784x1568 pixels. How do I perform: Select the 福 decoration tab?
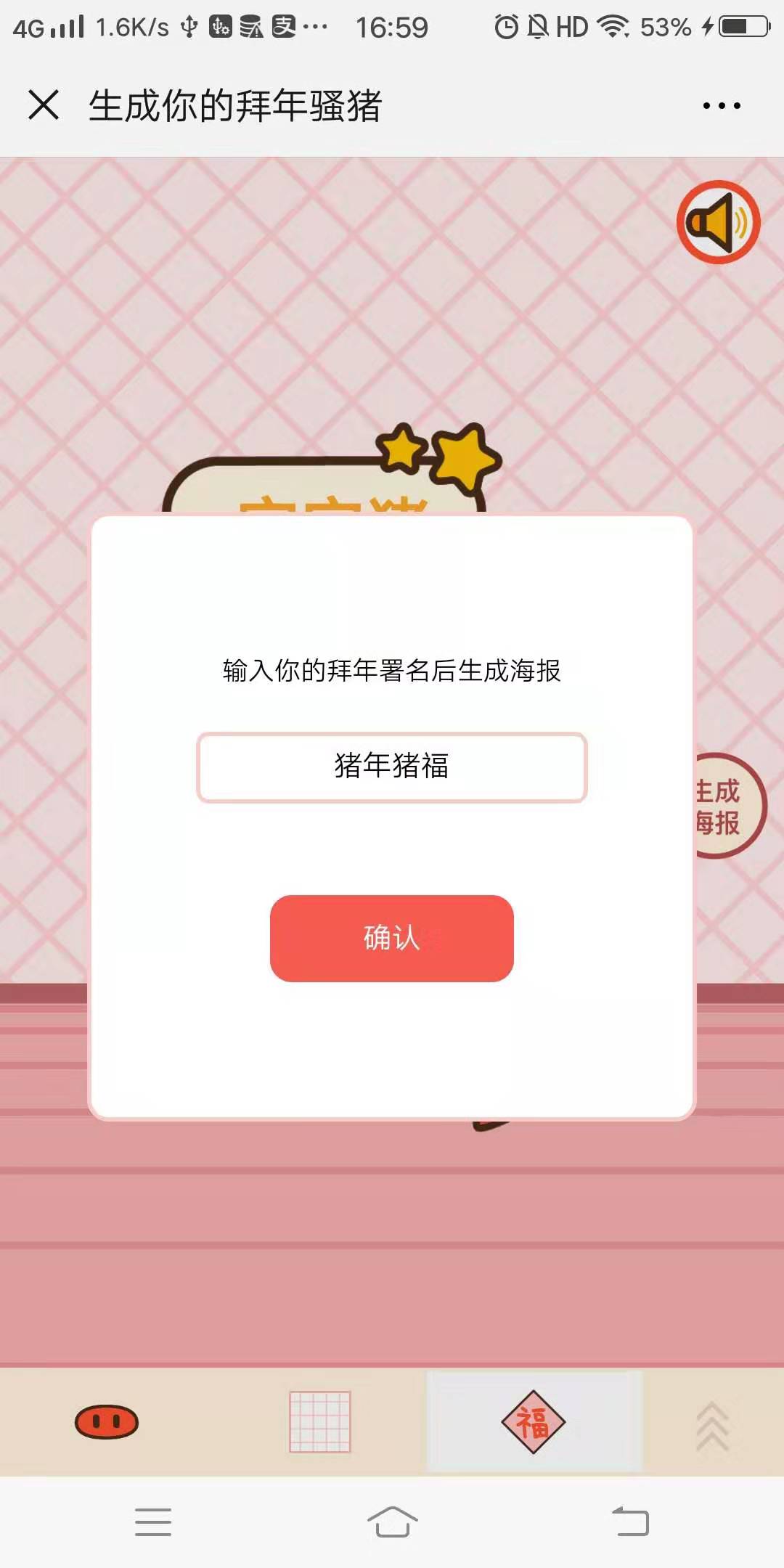534,1421
